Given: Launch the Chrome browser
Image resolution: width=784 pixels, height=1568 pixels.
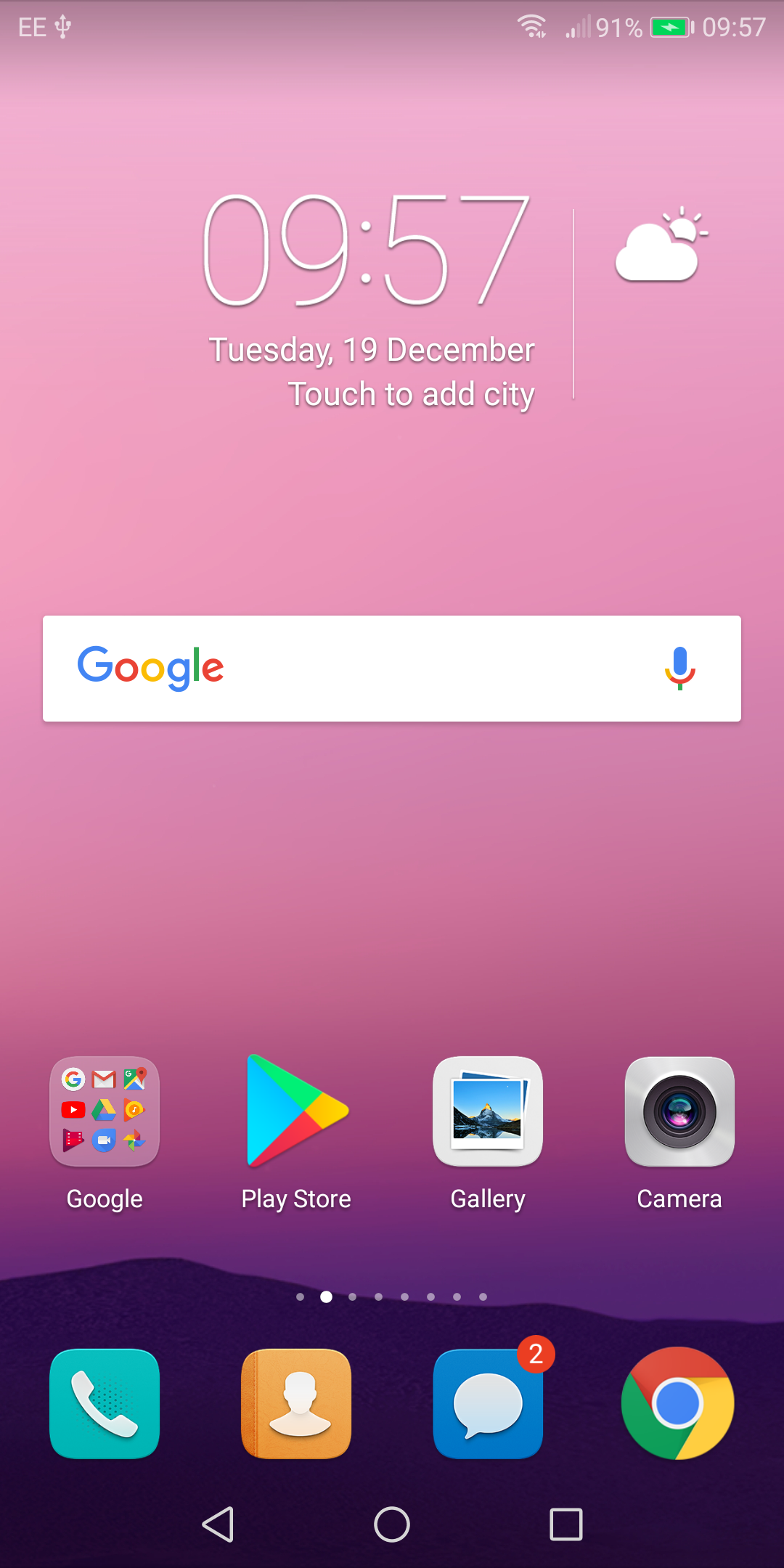Looking at the screenshot, I should pos(678,1403).
